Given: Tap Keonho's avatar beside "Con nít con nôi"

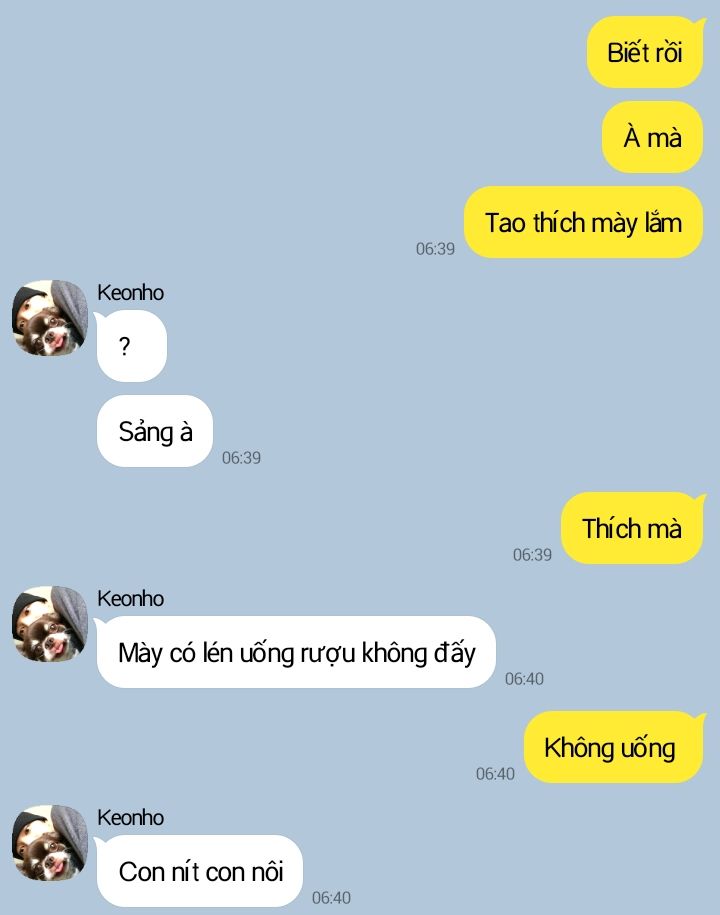Looking at the screenshot, I should tap(50, 843).
